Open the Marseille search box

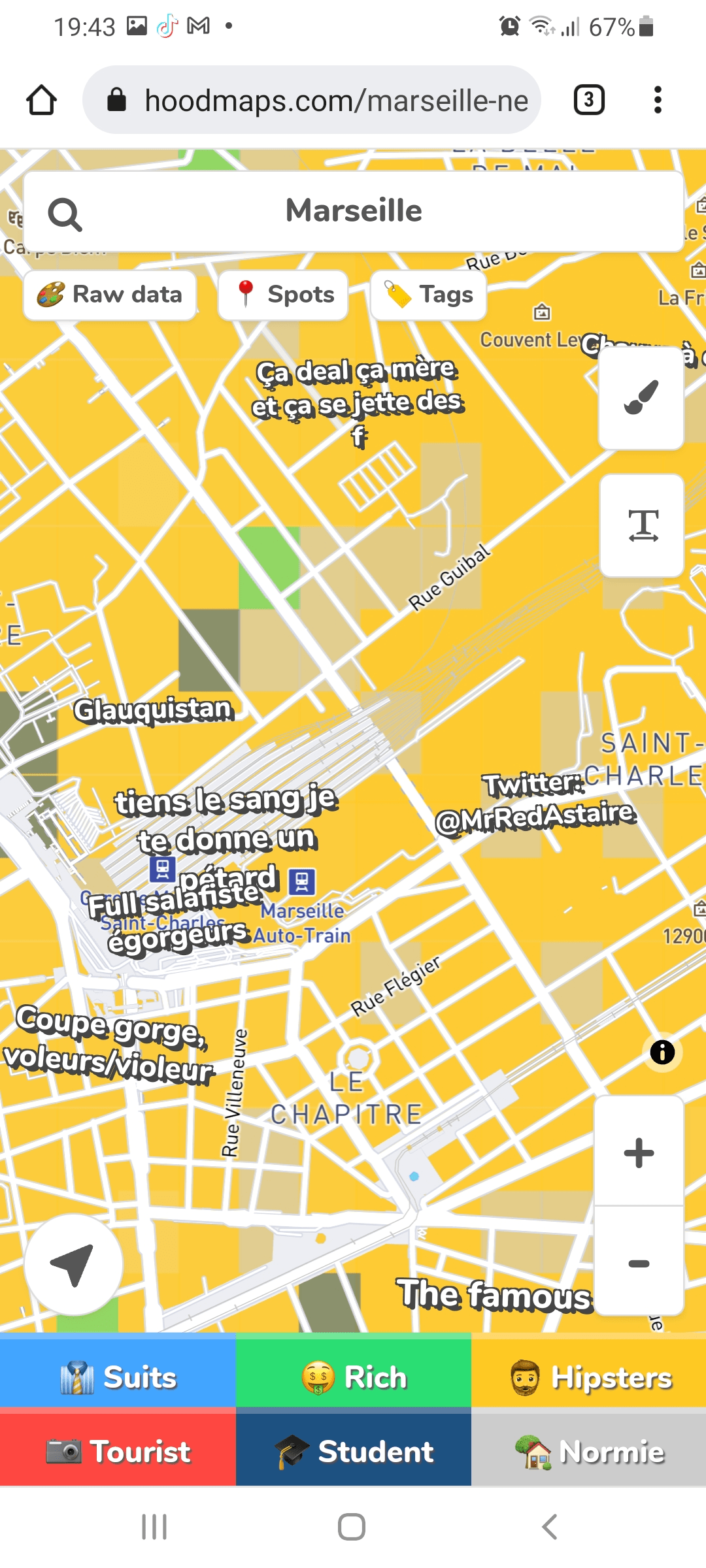coord(353,212)
